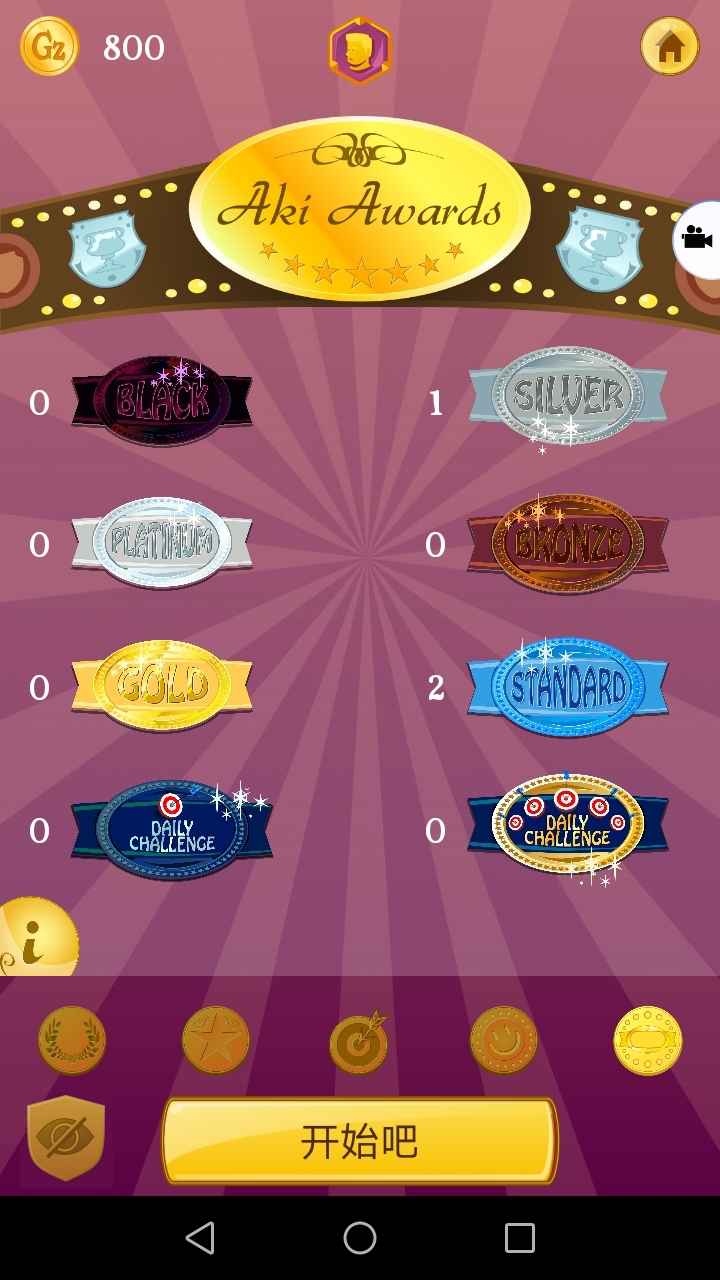This screenshot has height=1280, width=720.
Task: Switch to the target with arrow tab
Action: 359,1043
